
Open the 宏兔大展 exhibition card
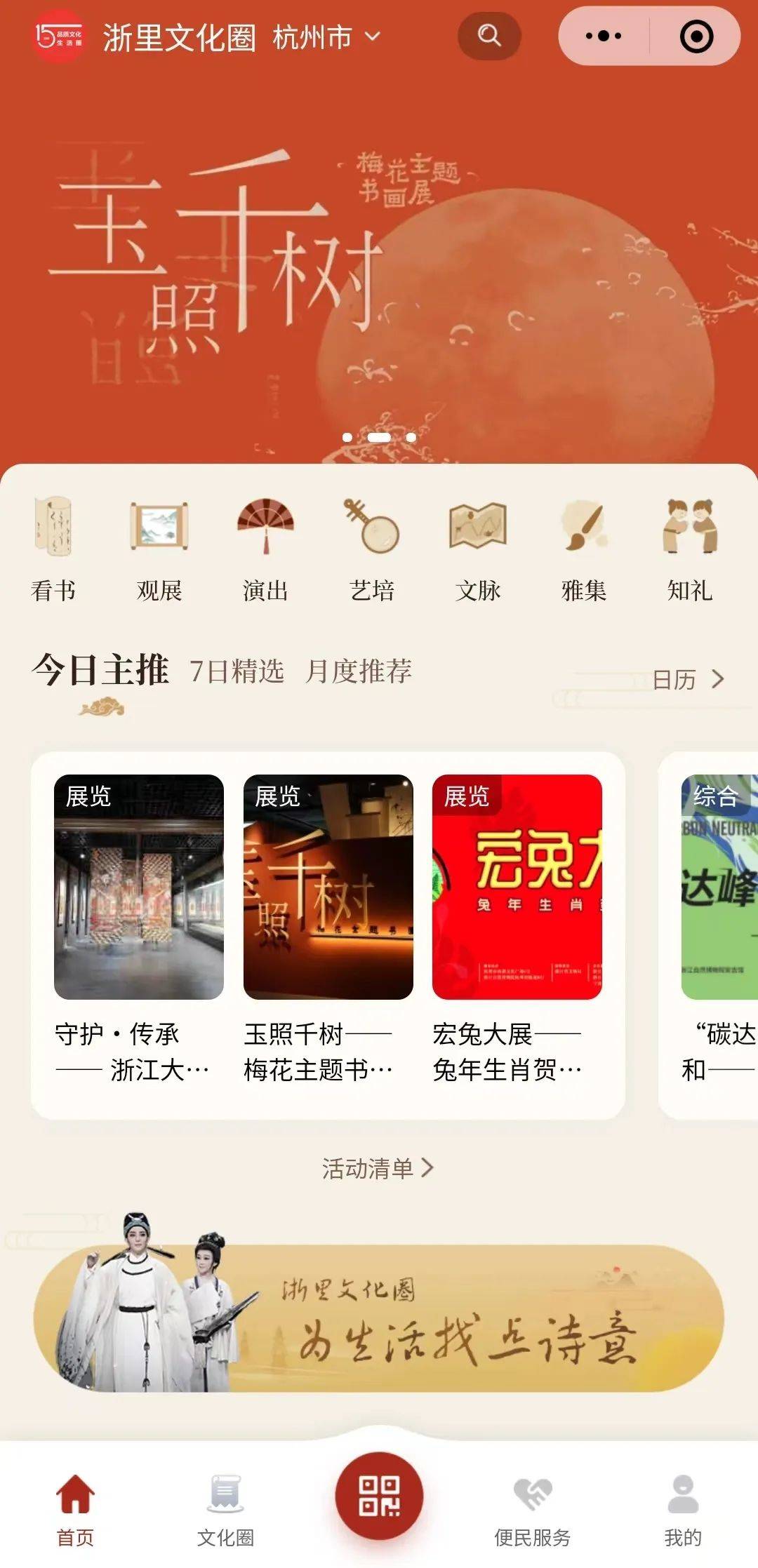coord(517,927)
